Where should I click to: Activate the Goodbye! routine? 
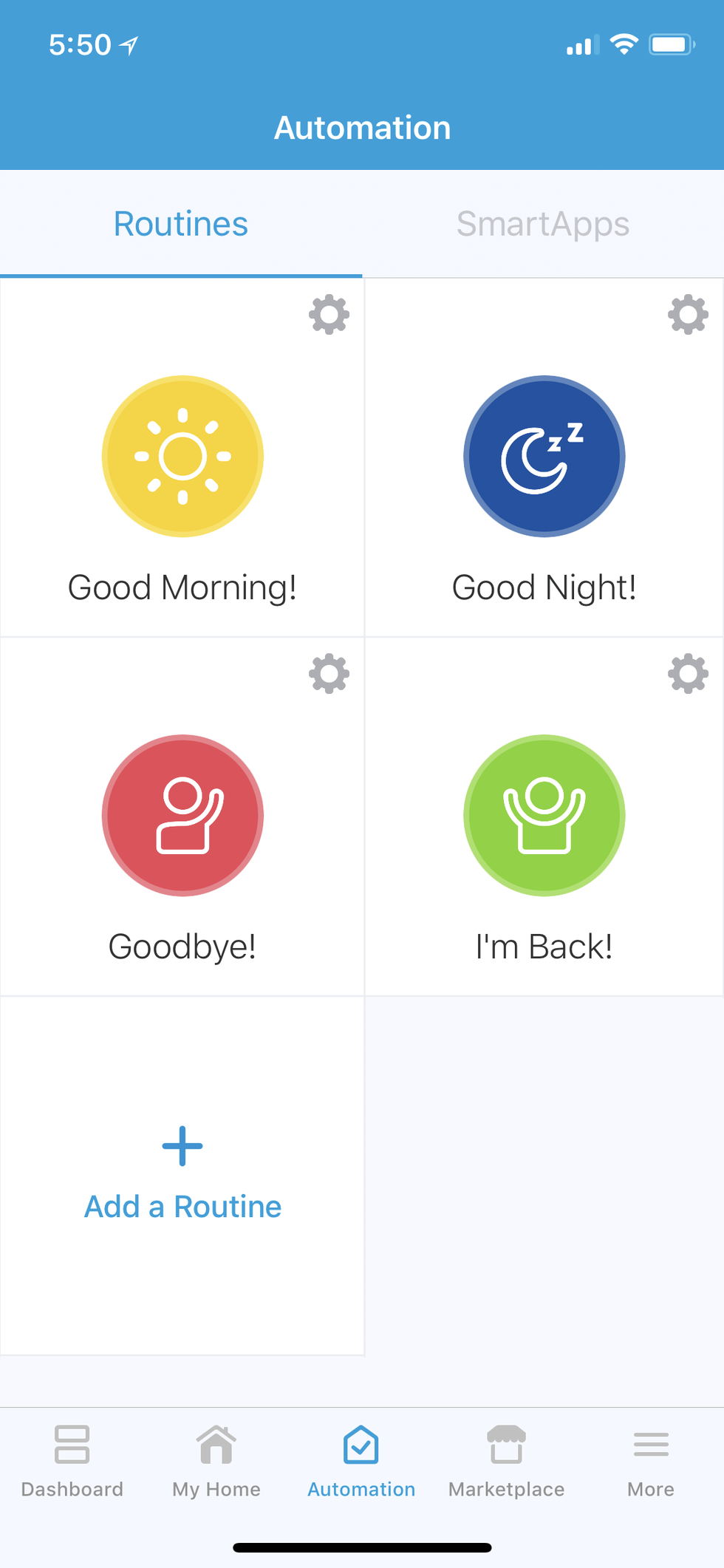[x=182, y=816]
